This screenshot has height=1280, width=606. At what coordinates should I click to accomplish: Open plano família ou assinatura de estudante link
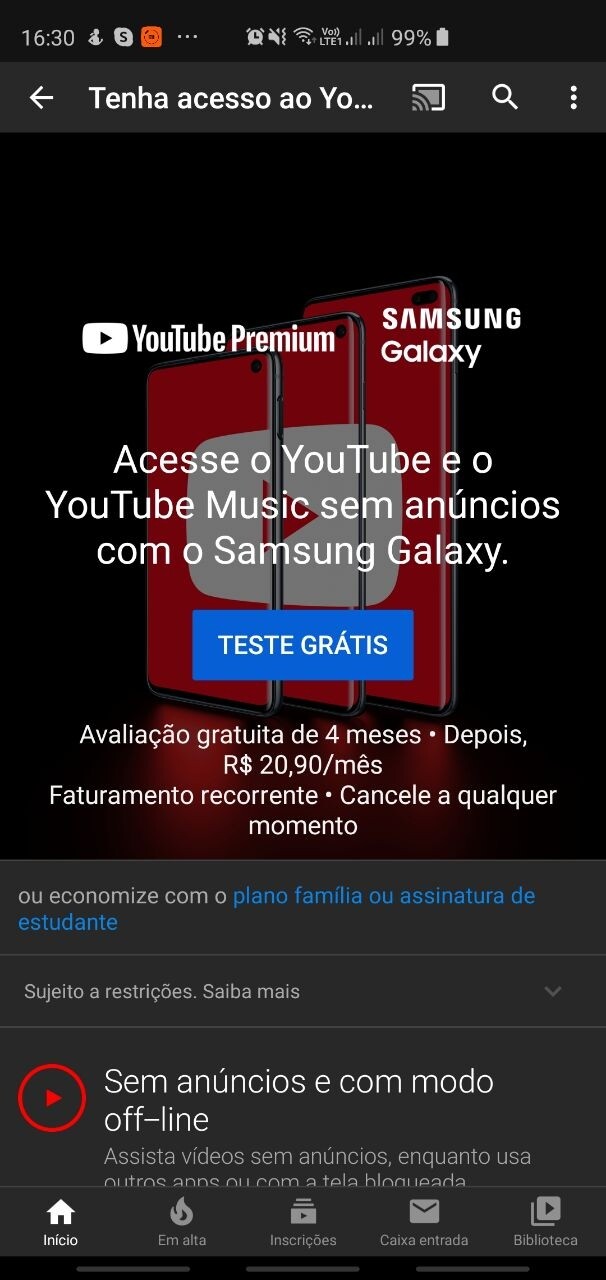point(383,896)
